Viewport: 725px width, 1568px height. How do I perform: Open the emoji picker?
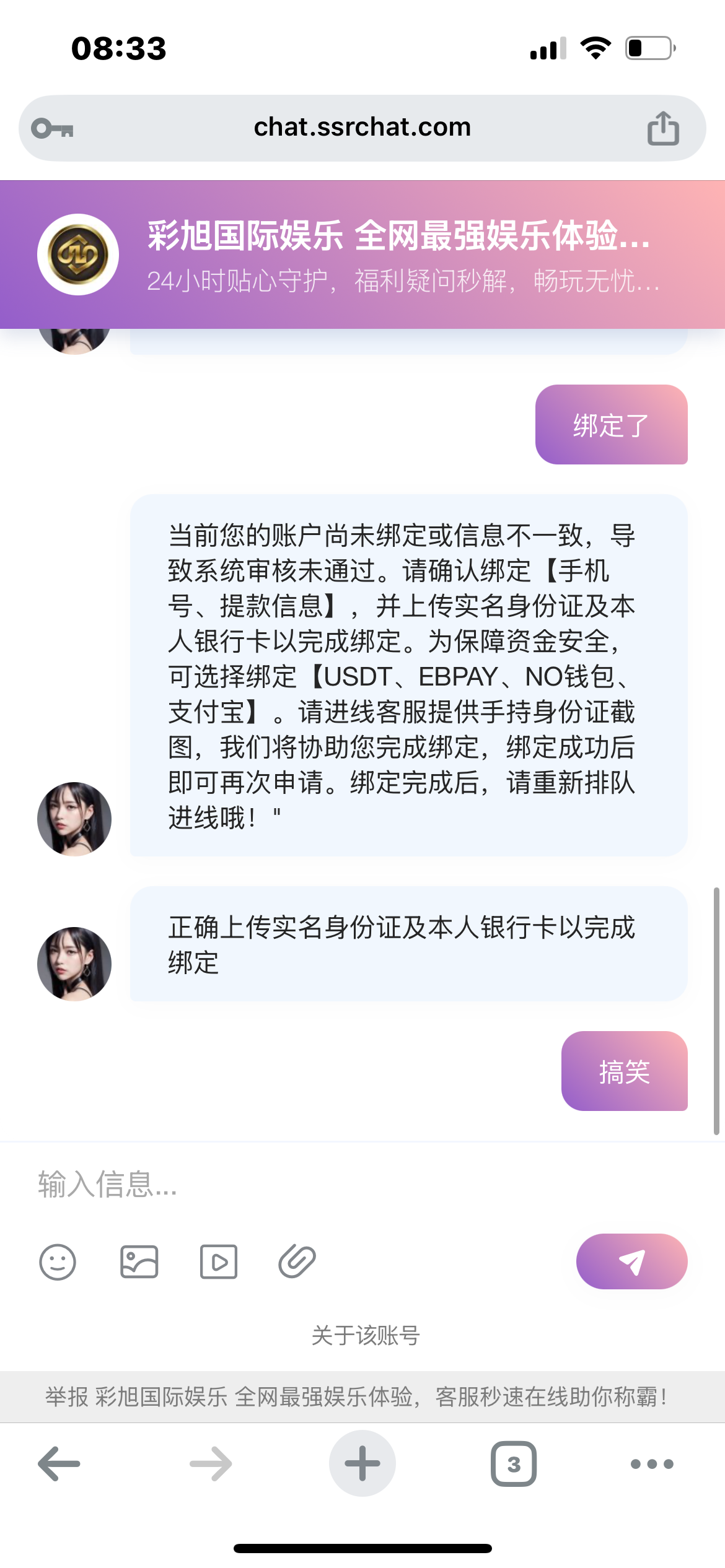click(x=58, y=1262)
